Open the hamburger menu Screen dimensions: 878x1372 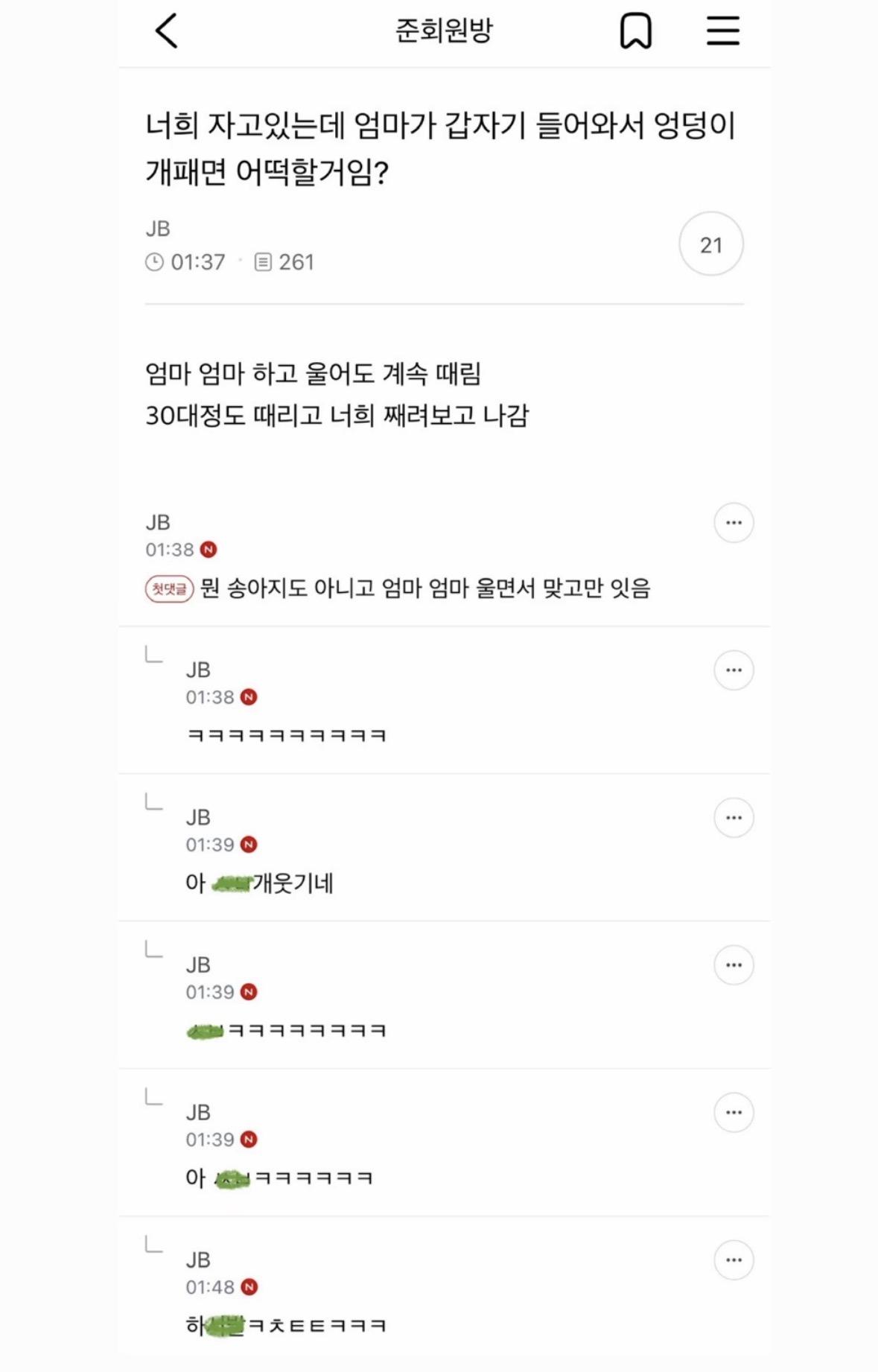click(722, 31)
